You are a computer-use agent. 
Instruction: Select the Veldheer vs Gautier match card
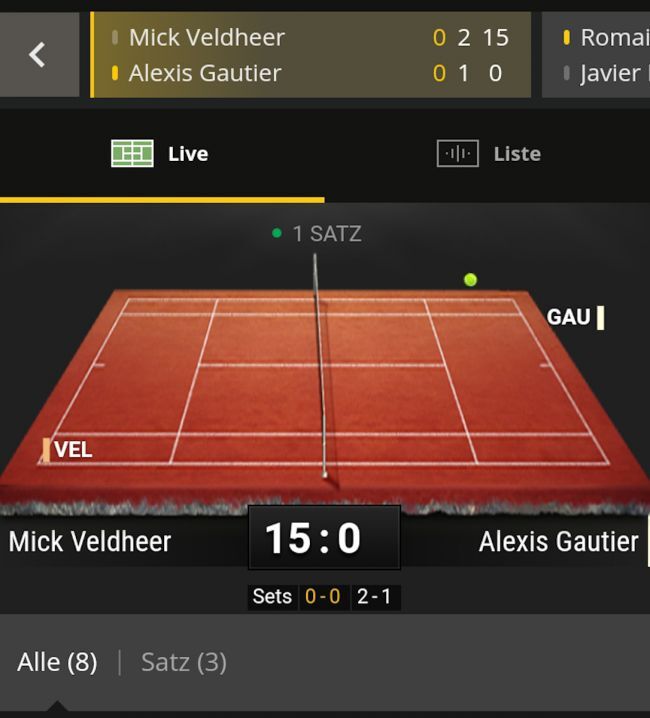pos(310,55)
